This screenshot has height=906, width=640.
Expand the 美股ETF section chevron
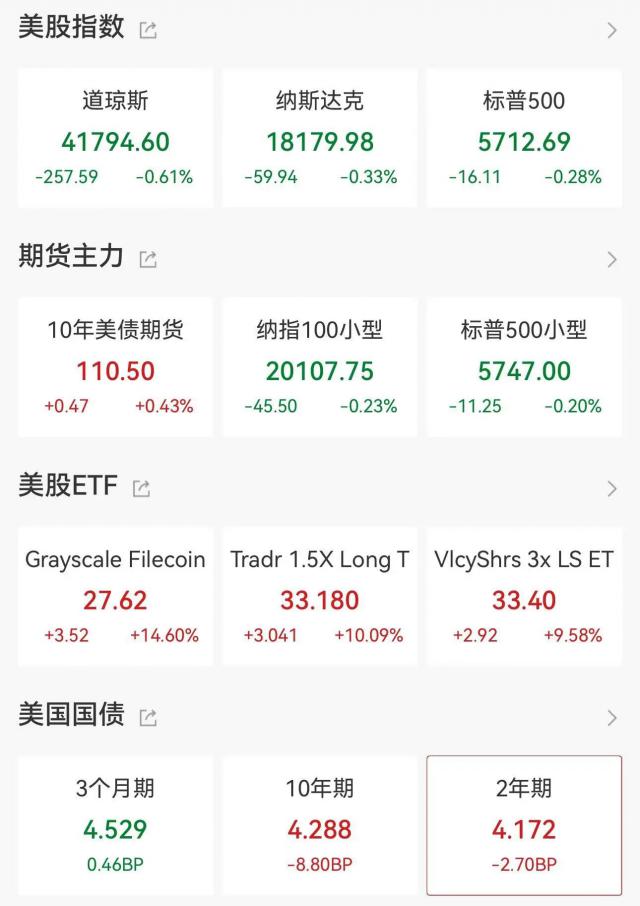(612, 489)
